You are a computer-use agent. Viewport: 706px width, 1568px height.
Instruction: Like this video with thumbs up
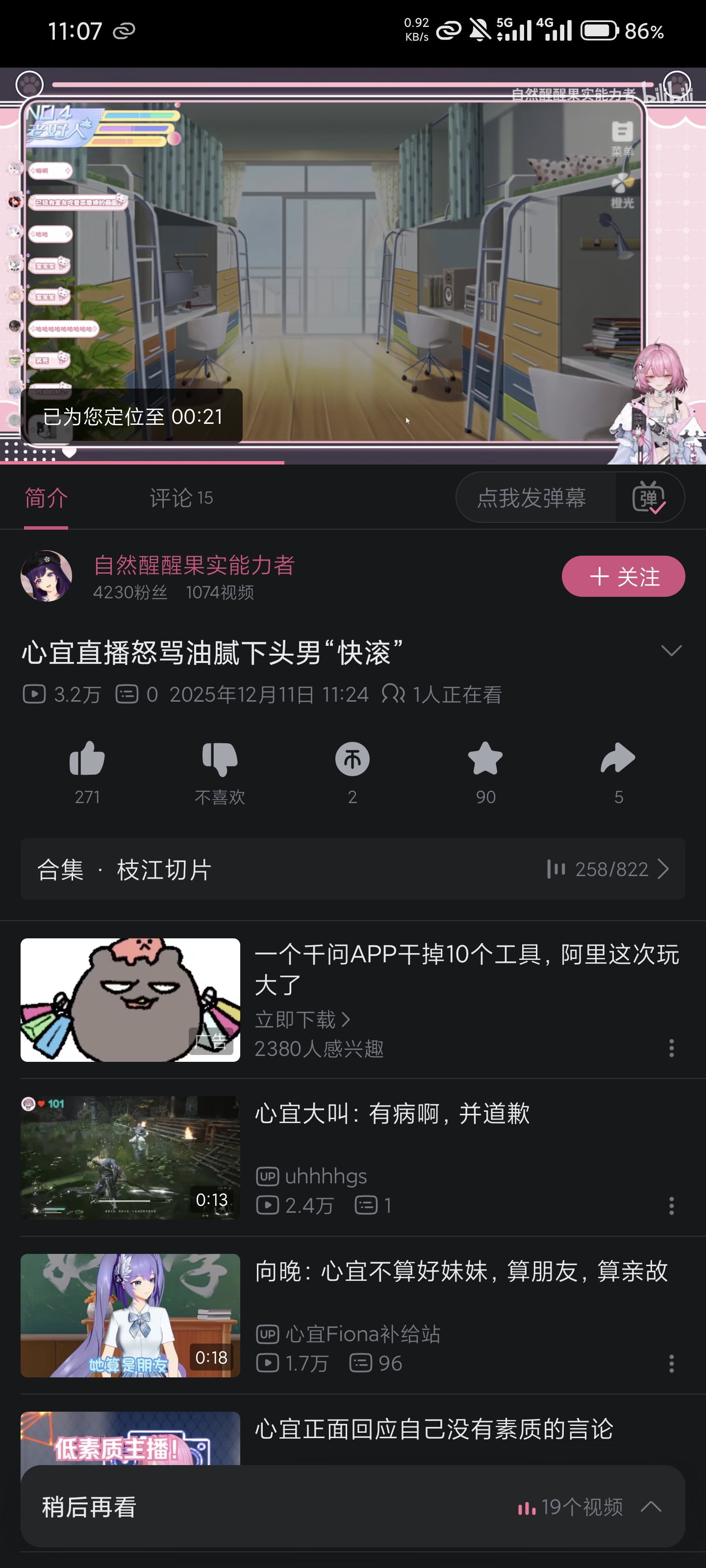click(87, 759)
